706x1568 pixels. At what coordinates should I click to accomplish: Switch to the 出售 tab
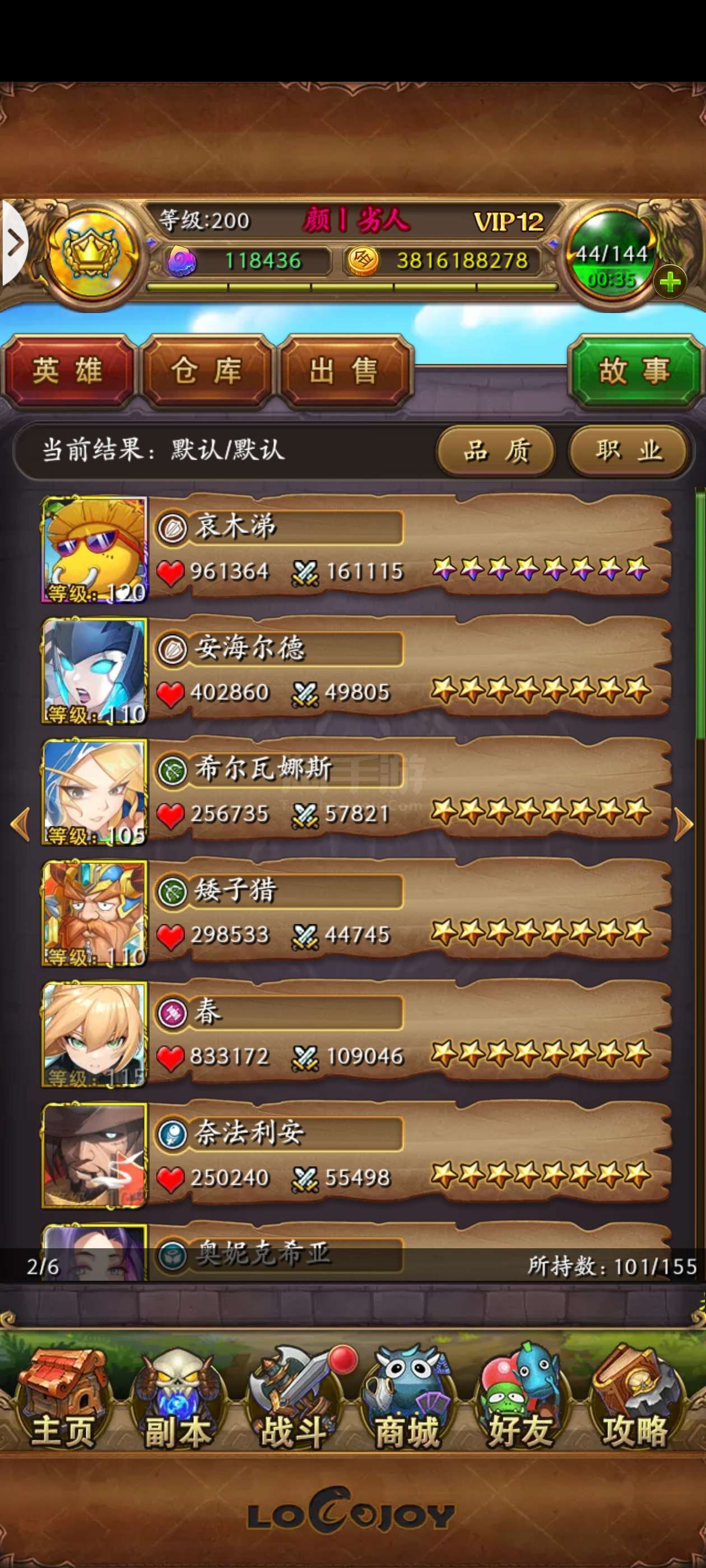(345, 371)
